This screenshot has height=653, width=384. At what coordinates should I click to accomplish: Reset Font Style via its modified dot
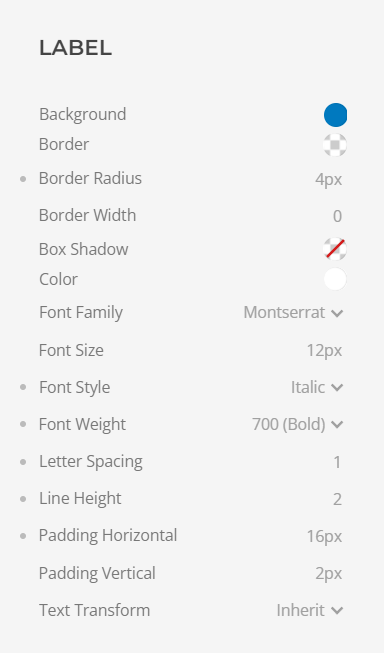click(23, 387)
